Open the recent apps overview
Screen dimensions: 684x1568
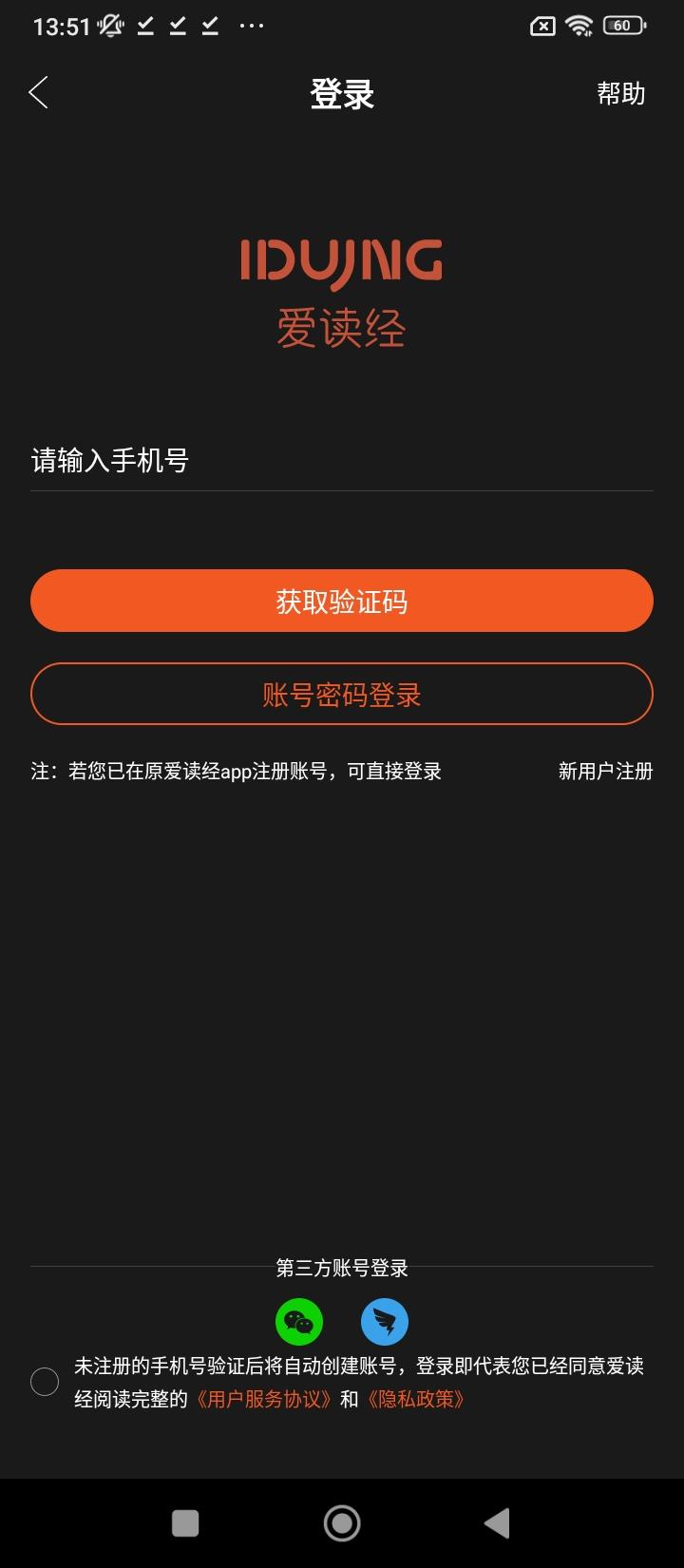tap(185, 1523)
